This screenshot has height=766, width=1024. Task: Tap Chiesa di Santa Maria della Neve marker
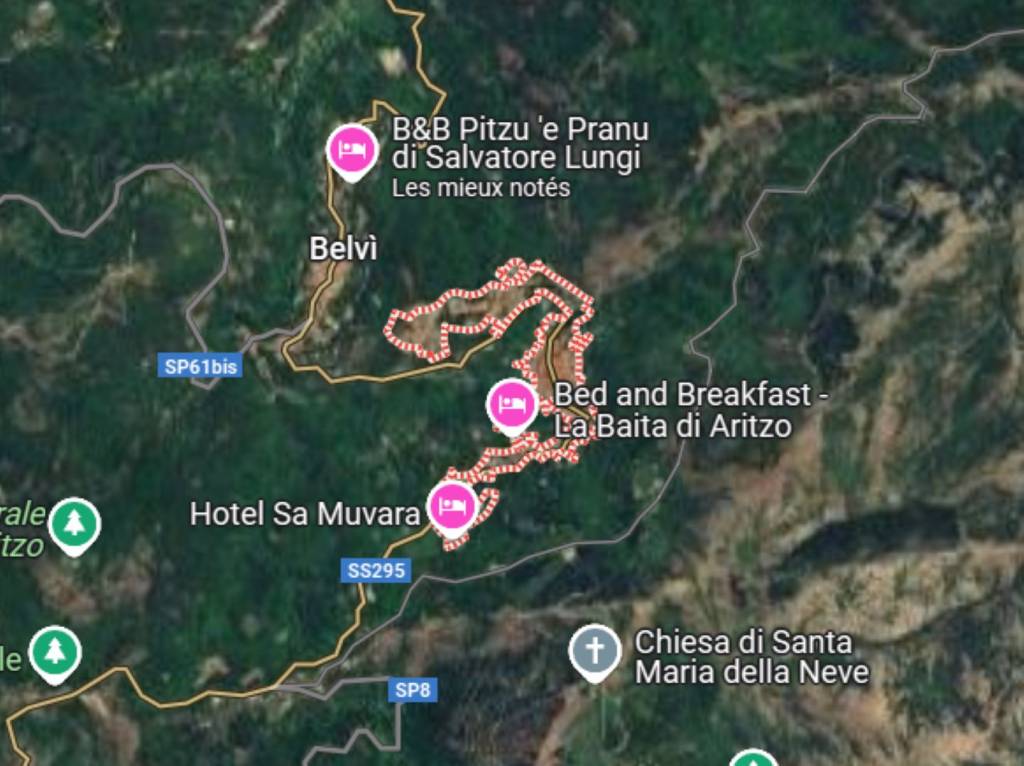tap(595, 651)
